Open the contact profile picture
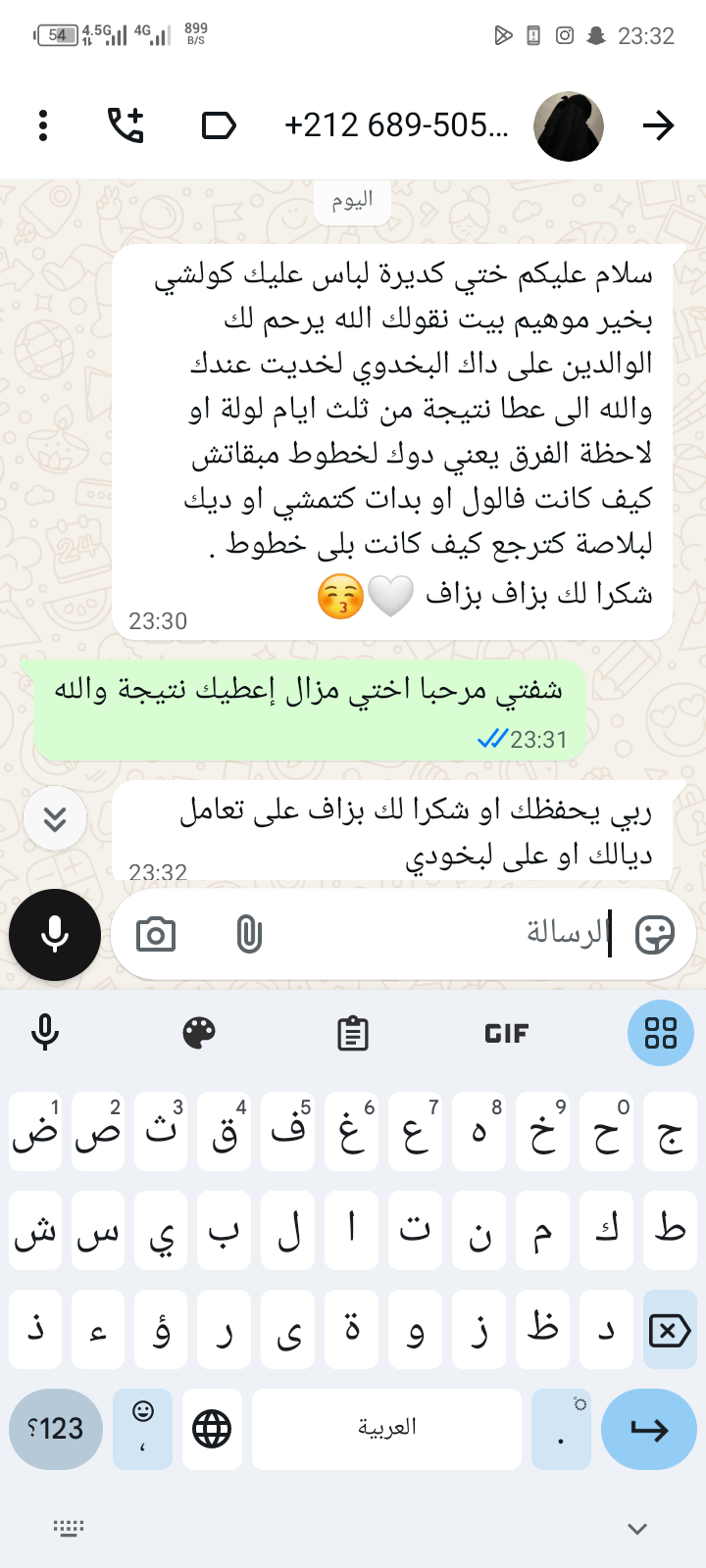Image resolution: width=706 pixels, height=1568 pixels. tap(569, 125)
